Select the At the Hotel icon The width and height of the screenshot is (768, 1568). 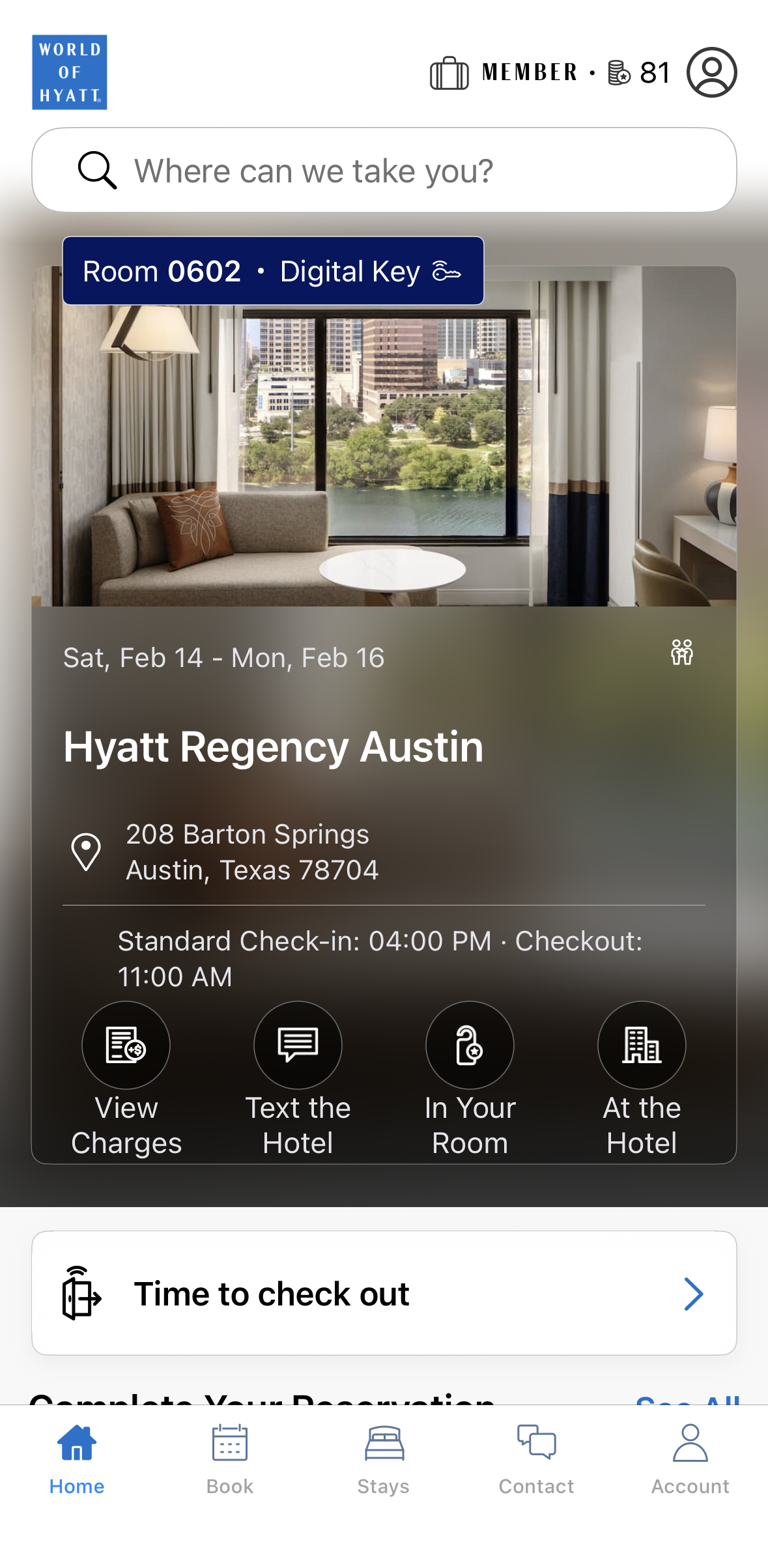point(642,1045)
